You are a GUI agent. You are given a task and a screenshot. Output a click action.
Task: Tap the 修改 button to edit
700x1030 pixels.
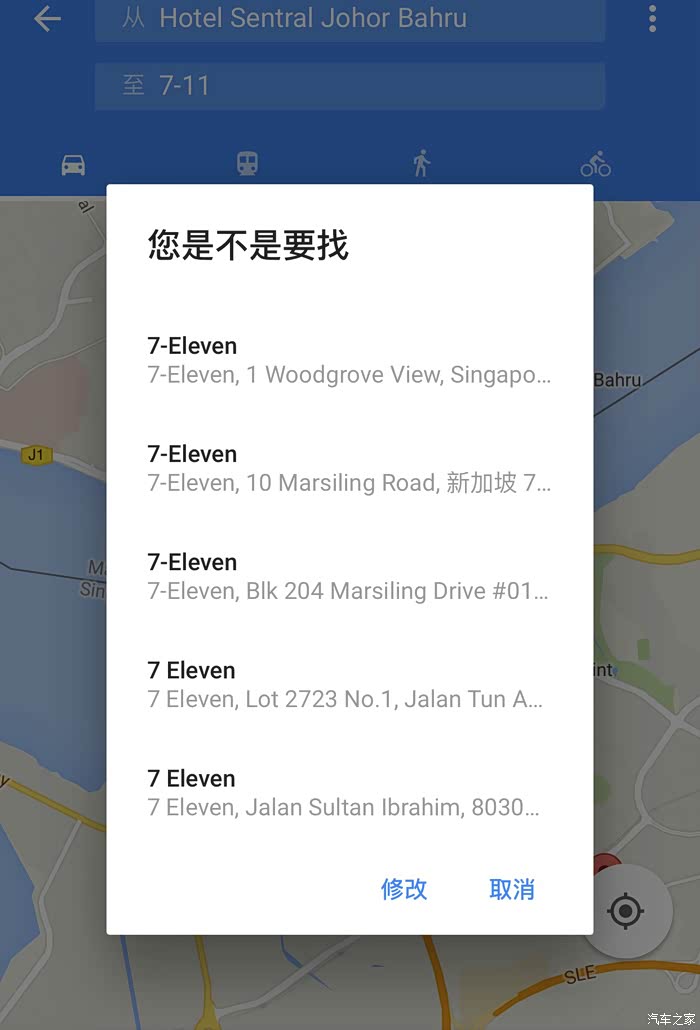click(x=404, y=889)
